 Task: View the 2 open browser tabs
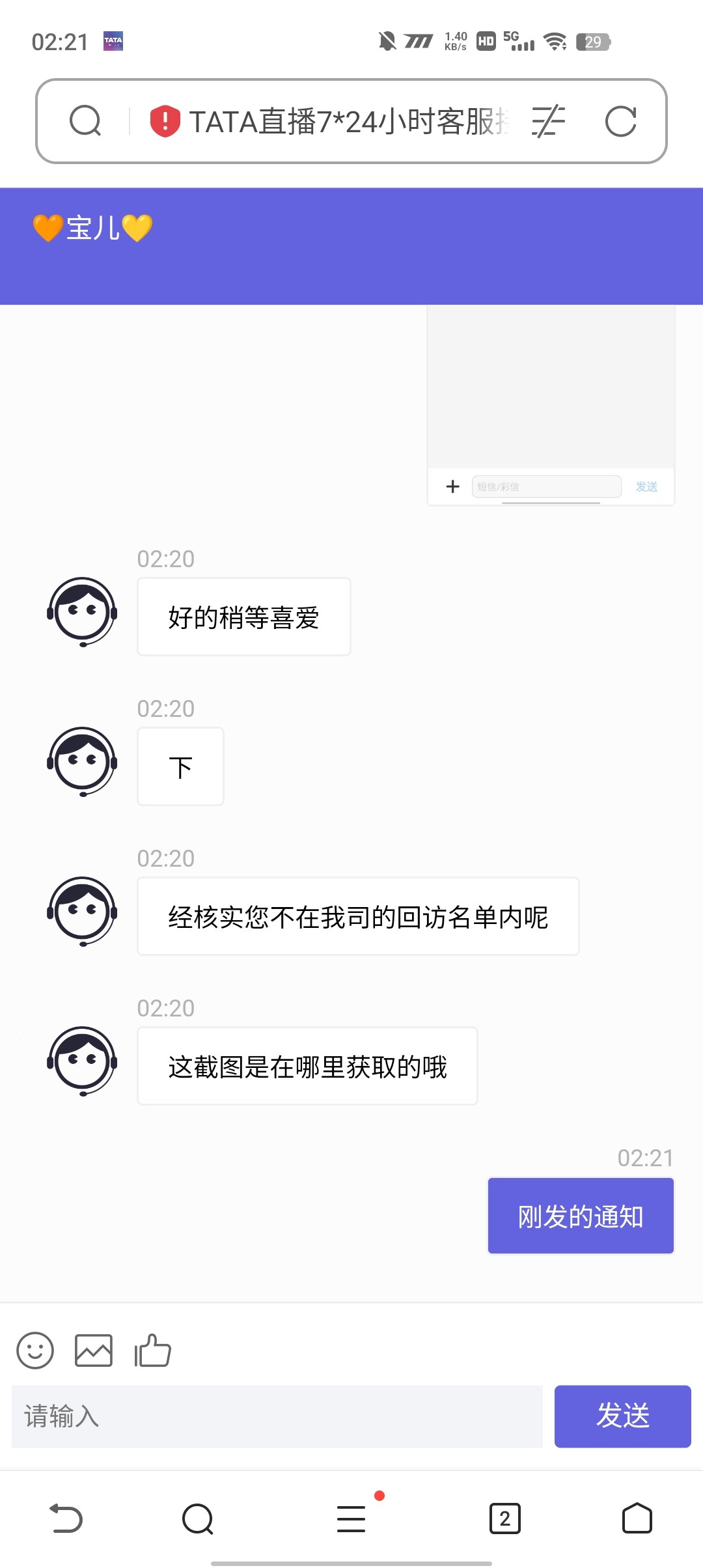click(504, 1519)
